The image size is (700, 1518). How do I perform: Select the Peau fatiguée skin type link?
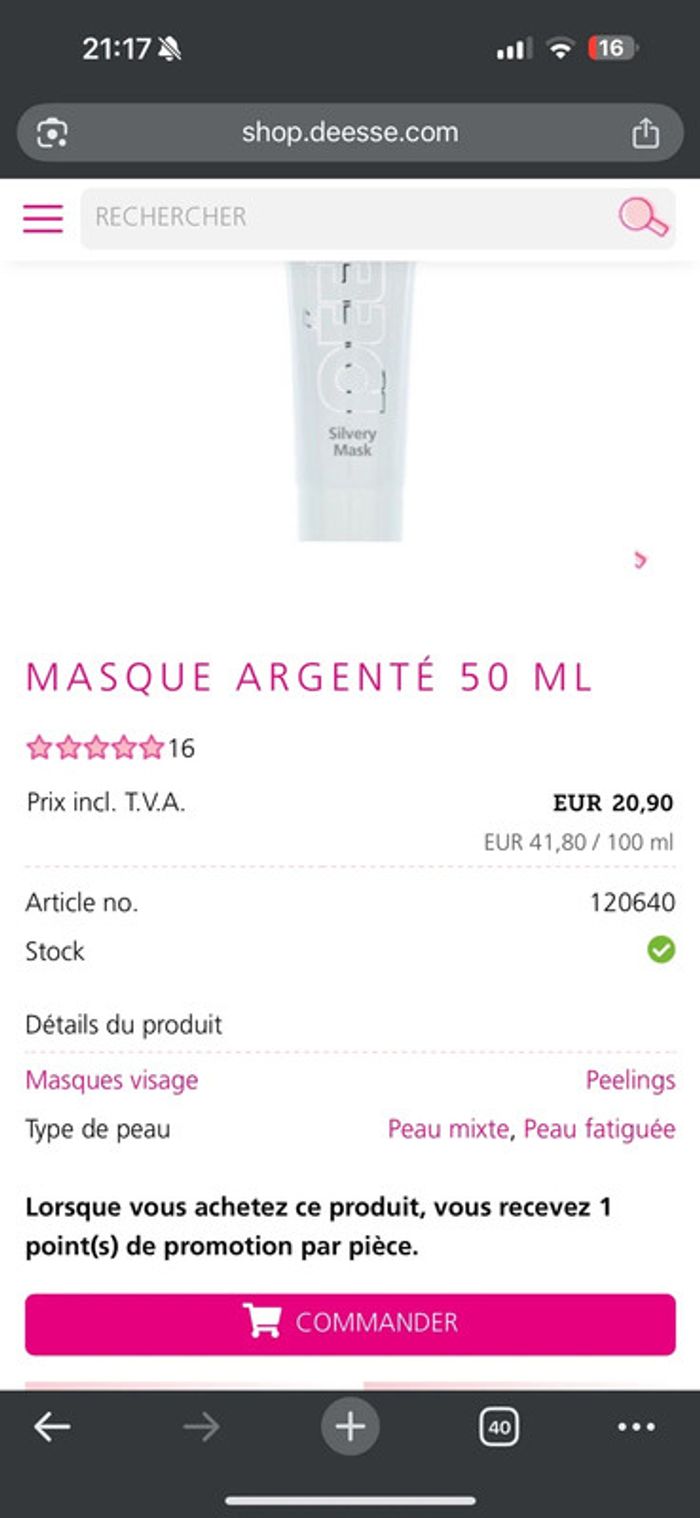(599, 1129)
